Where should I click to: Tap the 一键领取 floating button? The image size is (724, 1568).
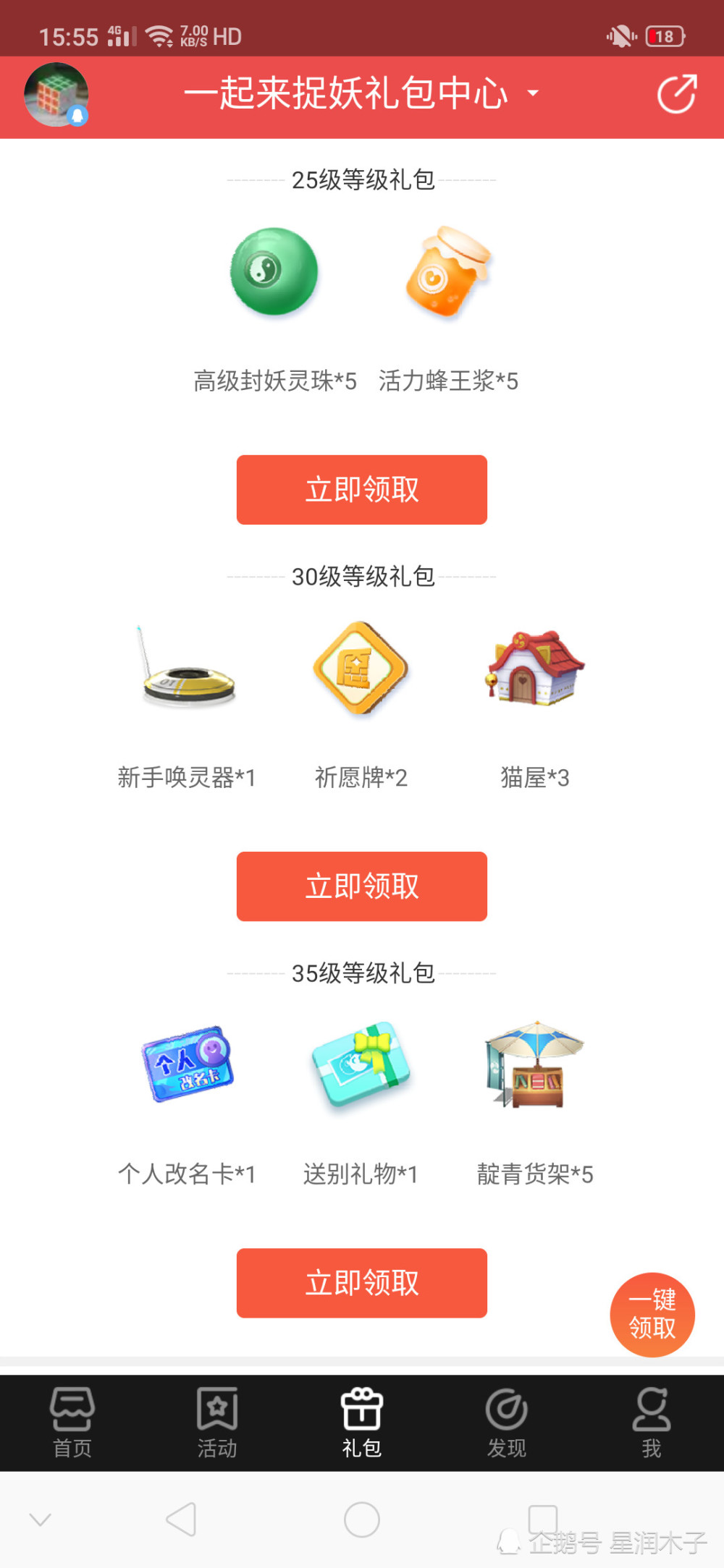coord(652,1314)
